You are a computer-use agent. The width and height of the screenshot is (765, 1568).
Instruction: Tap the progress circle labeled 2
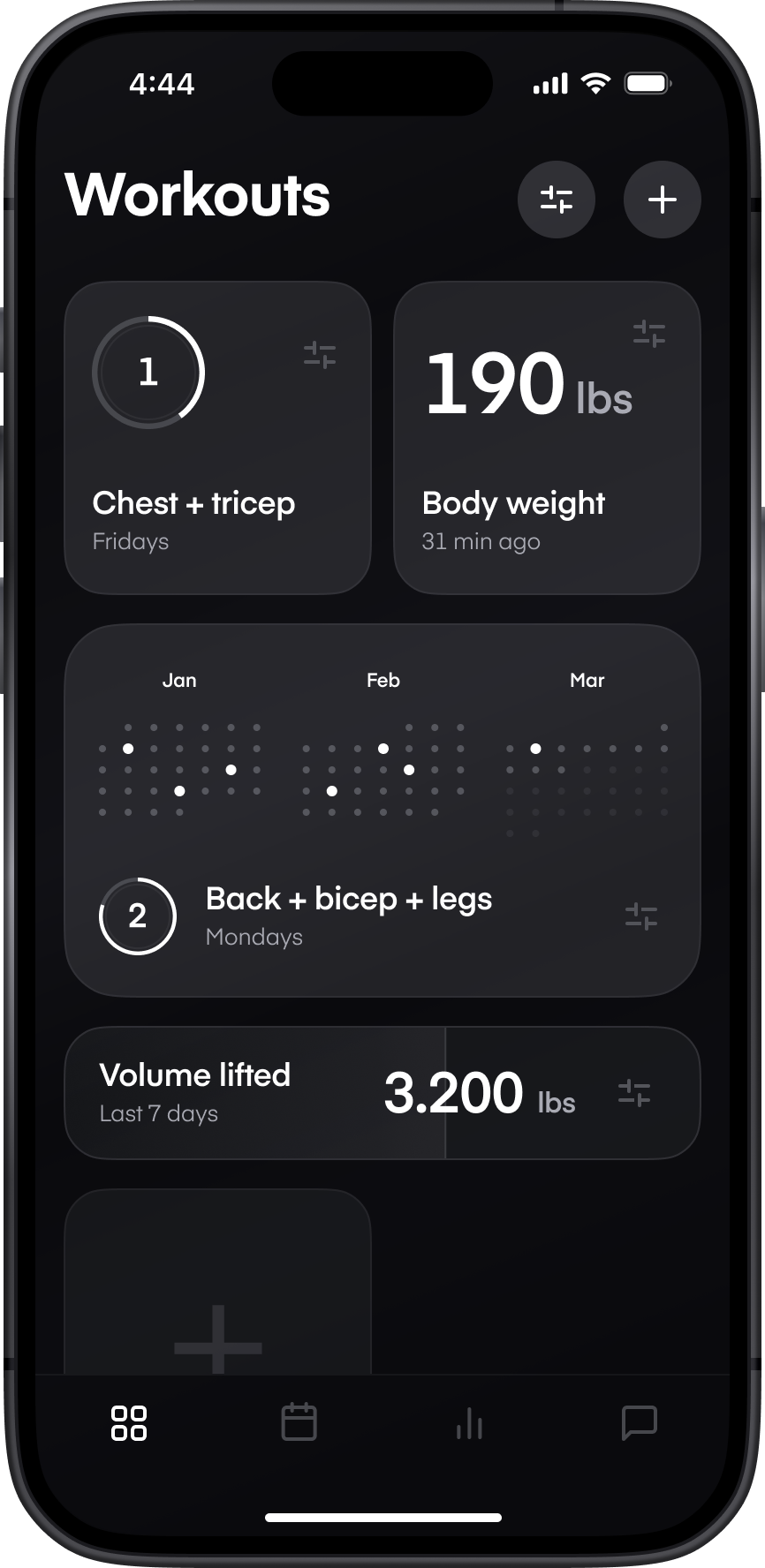click(x=137, y=916)
